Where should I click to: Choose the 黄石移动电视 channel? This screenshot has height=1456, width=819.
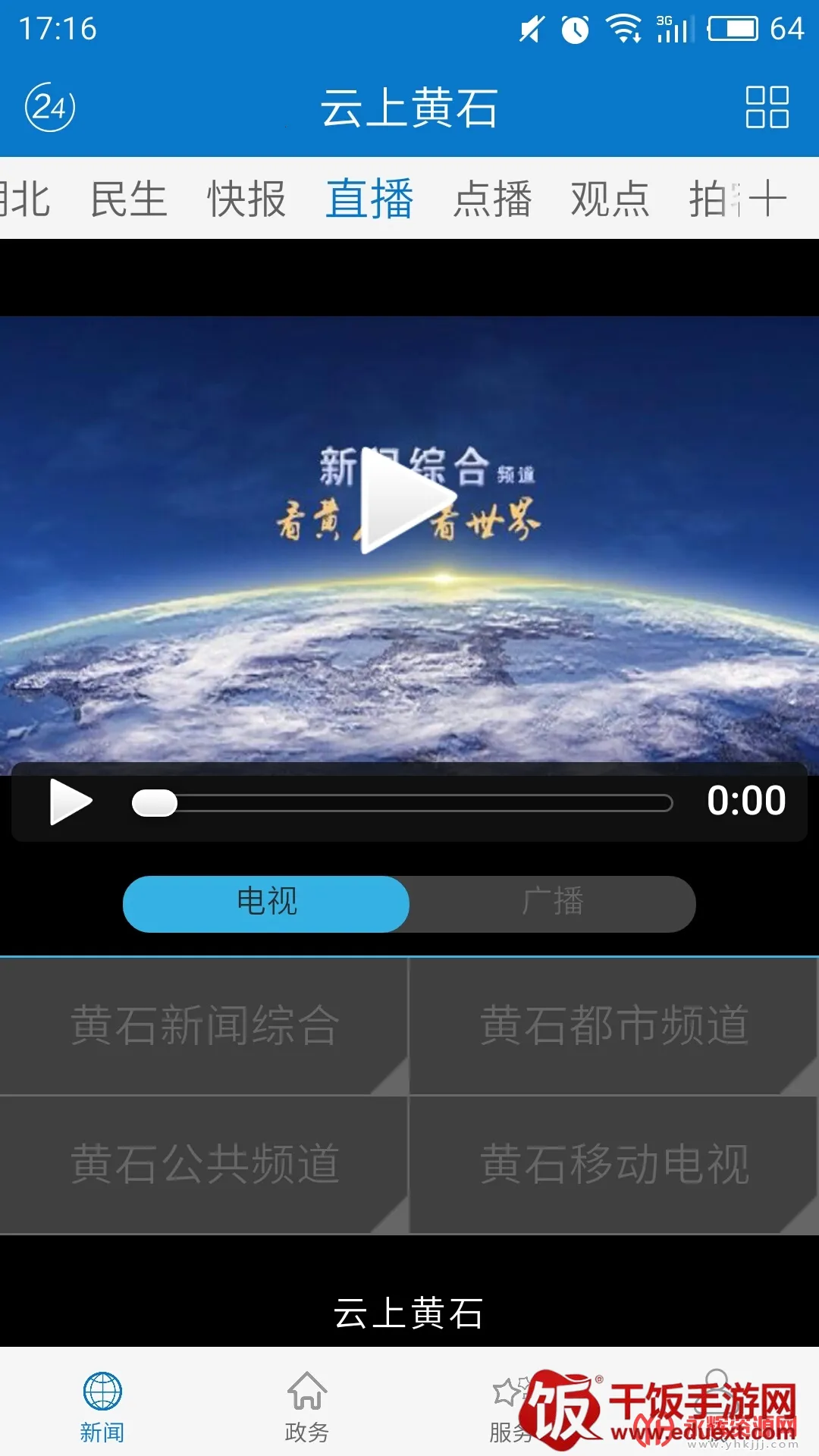pos(613,1164)
